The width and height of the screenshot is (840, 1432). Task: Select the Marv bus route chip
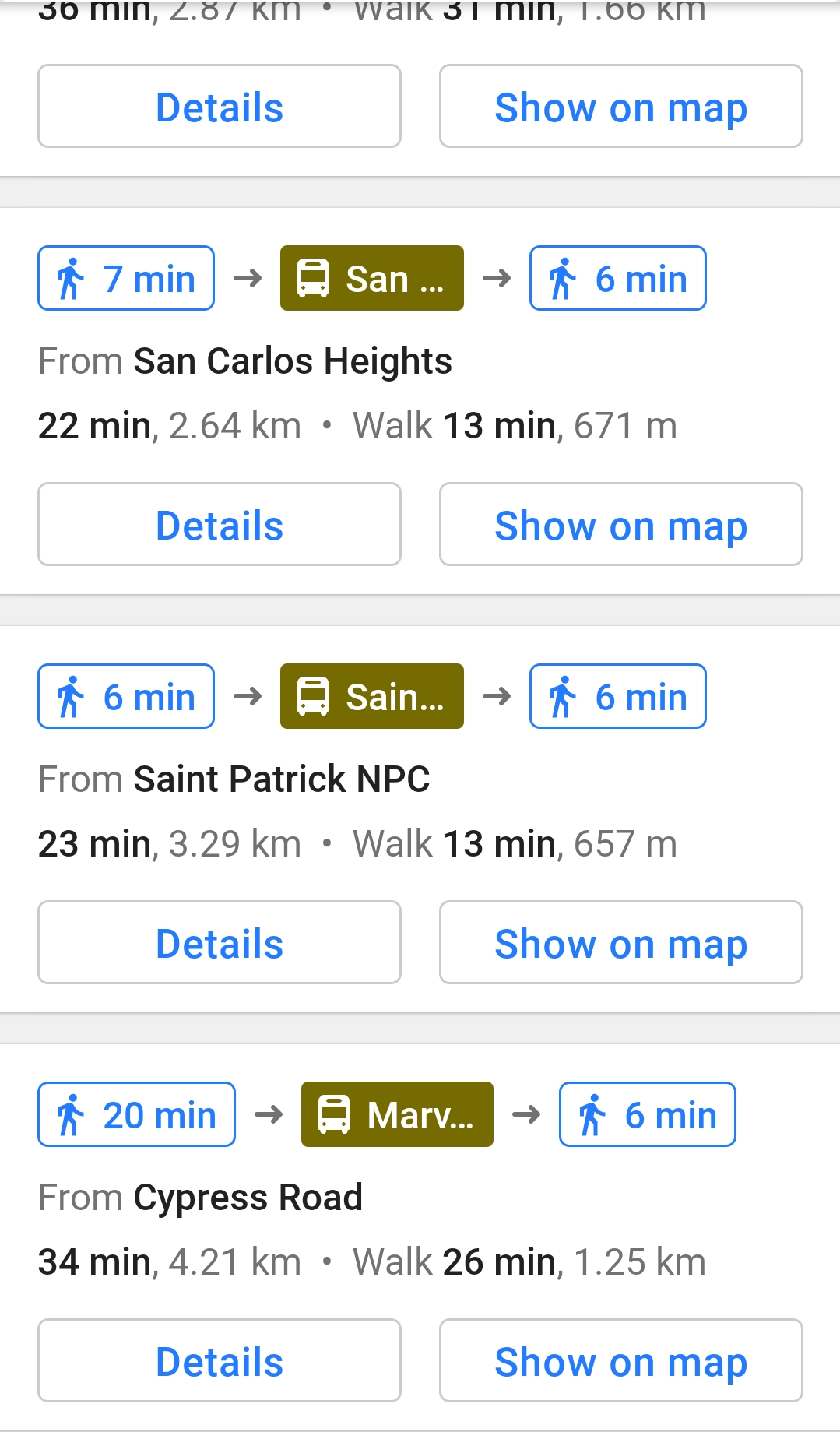tap(396, 1114)
